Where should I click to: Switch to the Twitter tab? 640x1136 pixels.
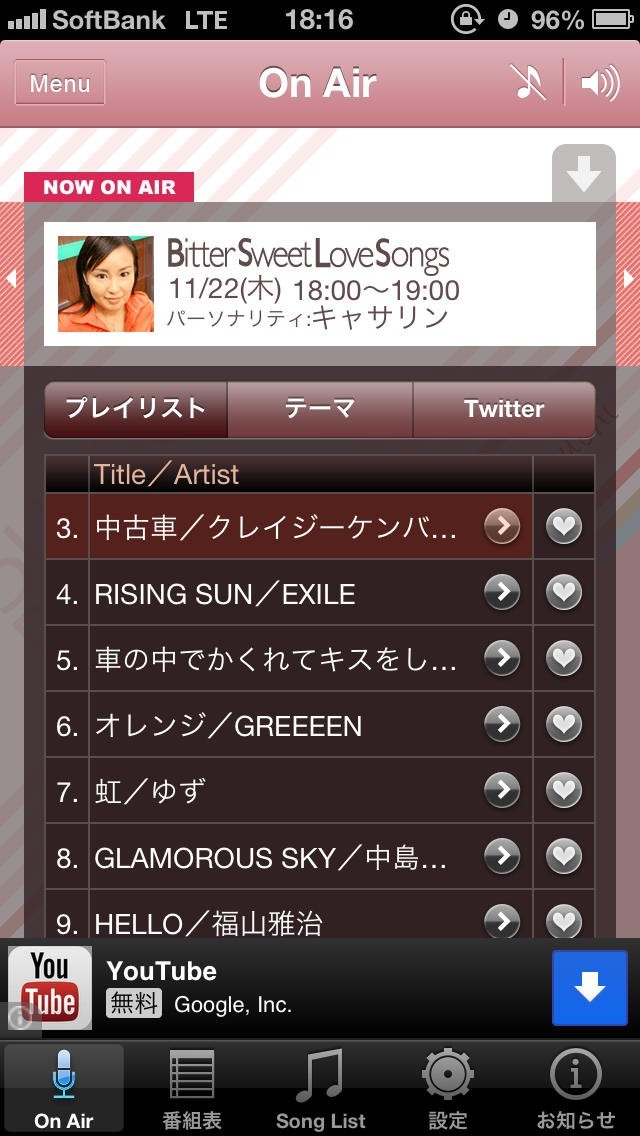pos(503,409)
